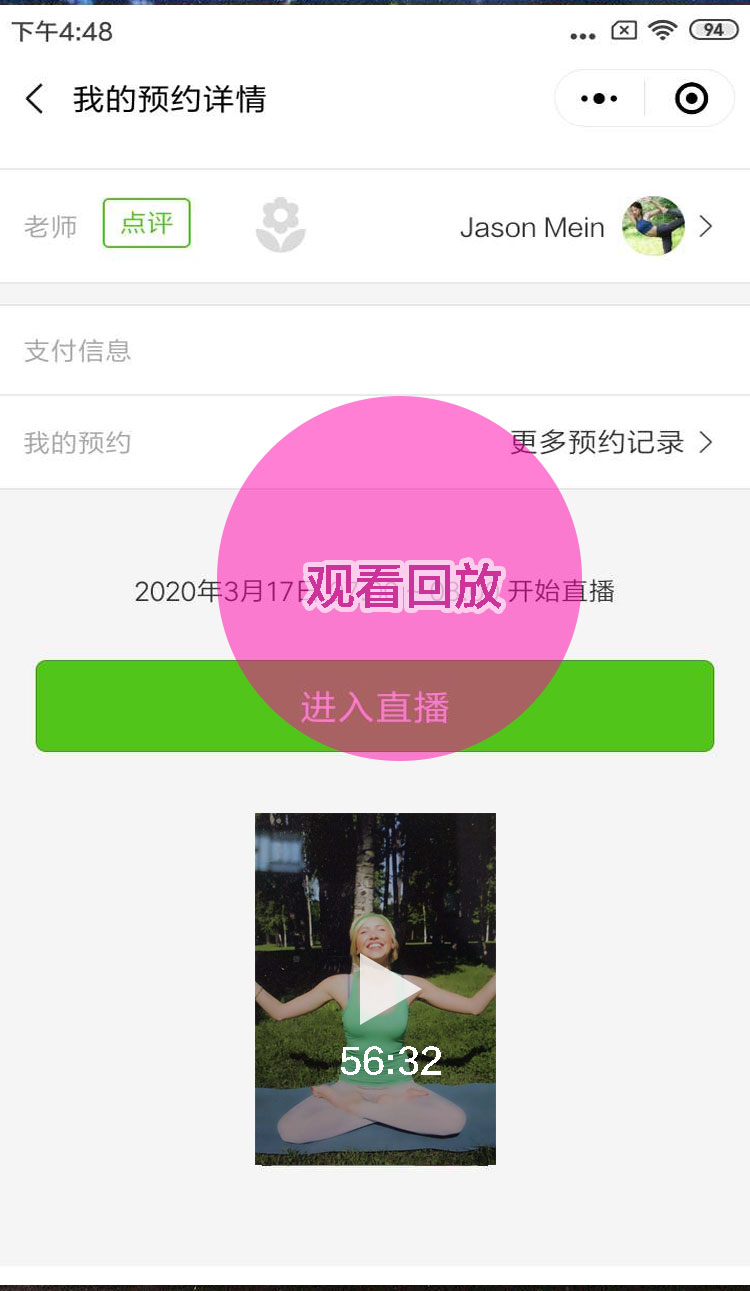Click the flower icon next to 点评

coord(280,227)
